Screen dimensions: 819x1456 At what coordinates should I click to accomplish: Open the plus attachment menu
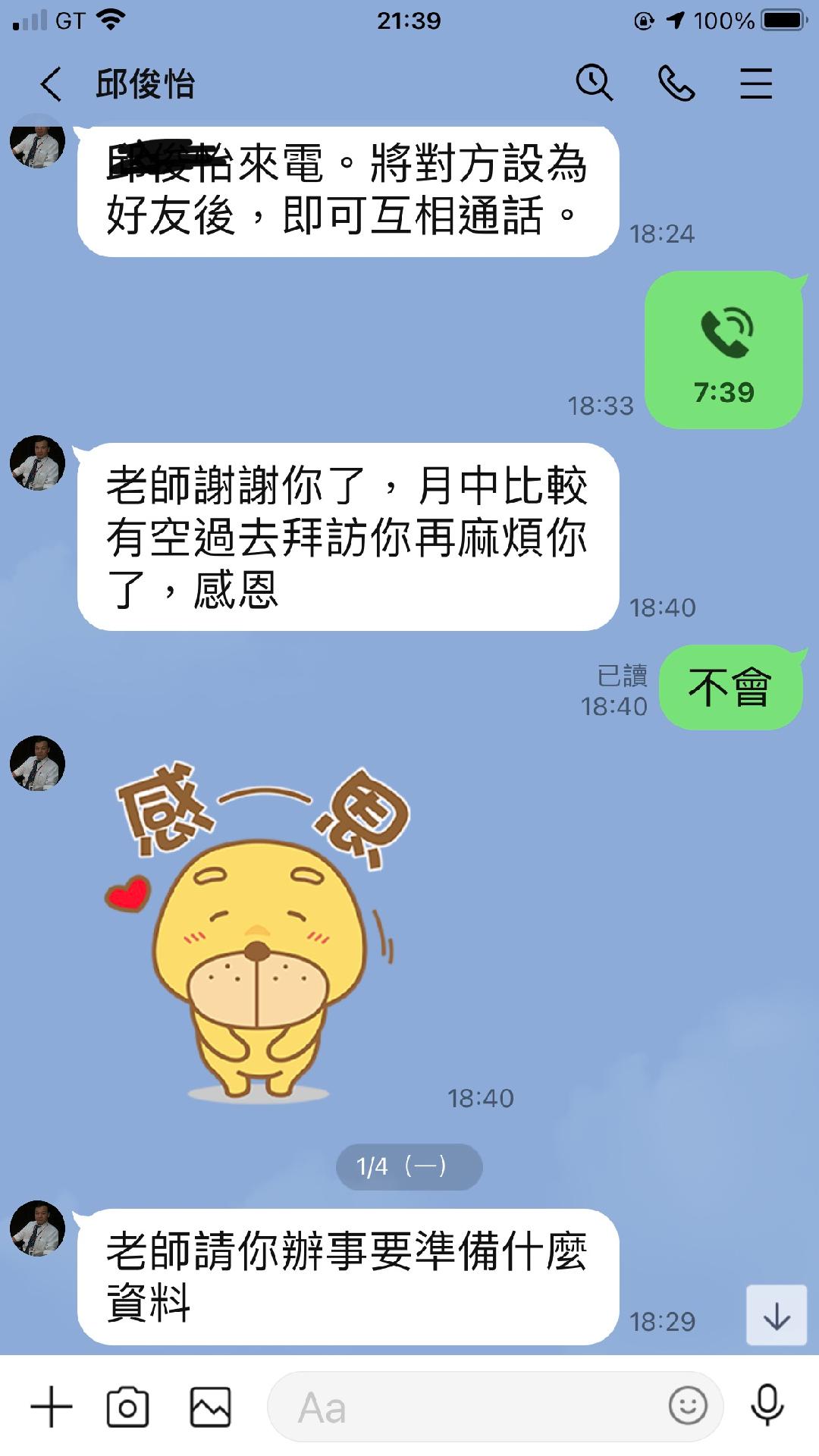point(52,1407)
